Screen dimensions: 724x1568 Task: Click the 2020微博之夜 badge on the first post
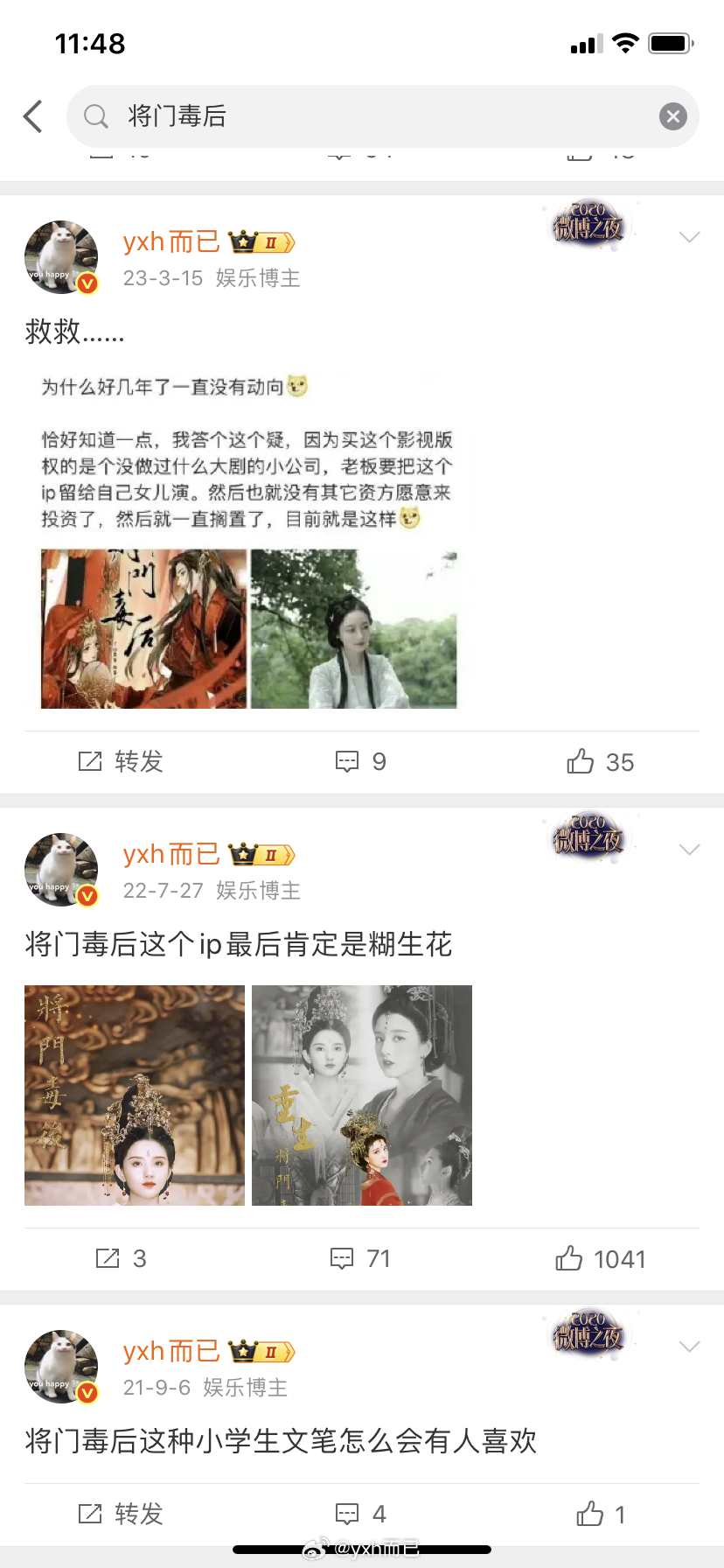coord(590,226)
